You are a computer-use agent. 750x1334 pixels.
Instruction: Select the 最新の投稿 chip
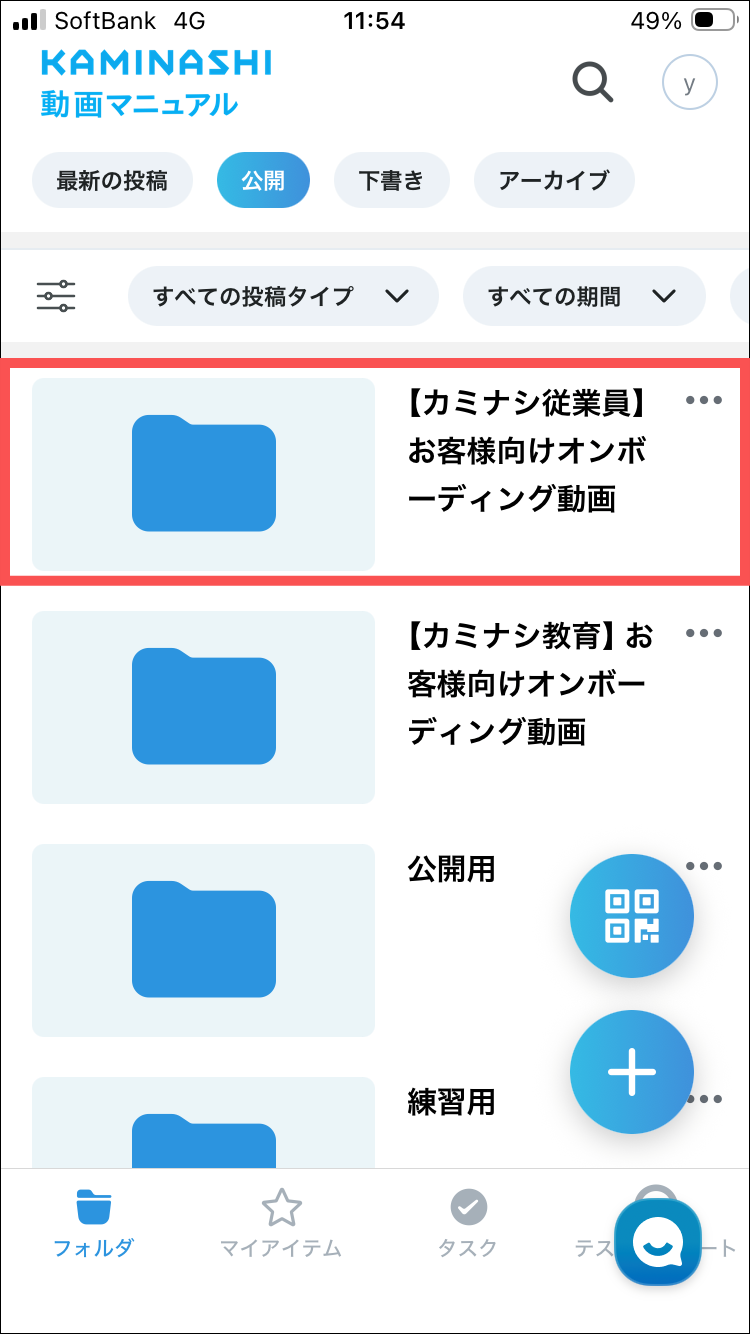coord(112,180)
